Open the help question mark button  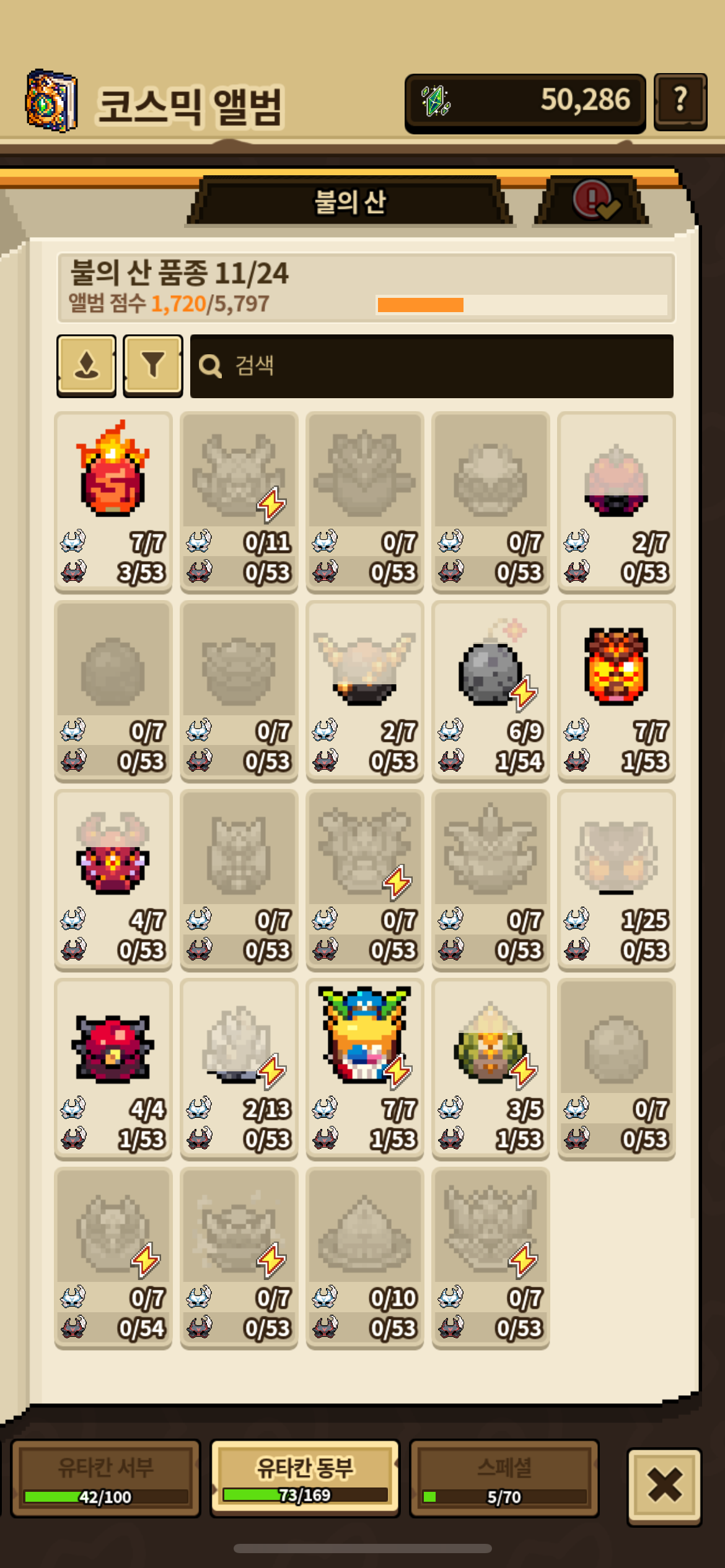680,101
